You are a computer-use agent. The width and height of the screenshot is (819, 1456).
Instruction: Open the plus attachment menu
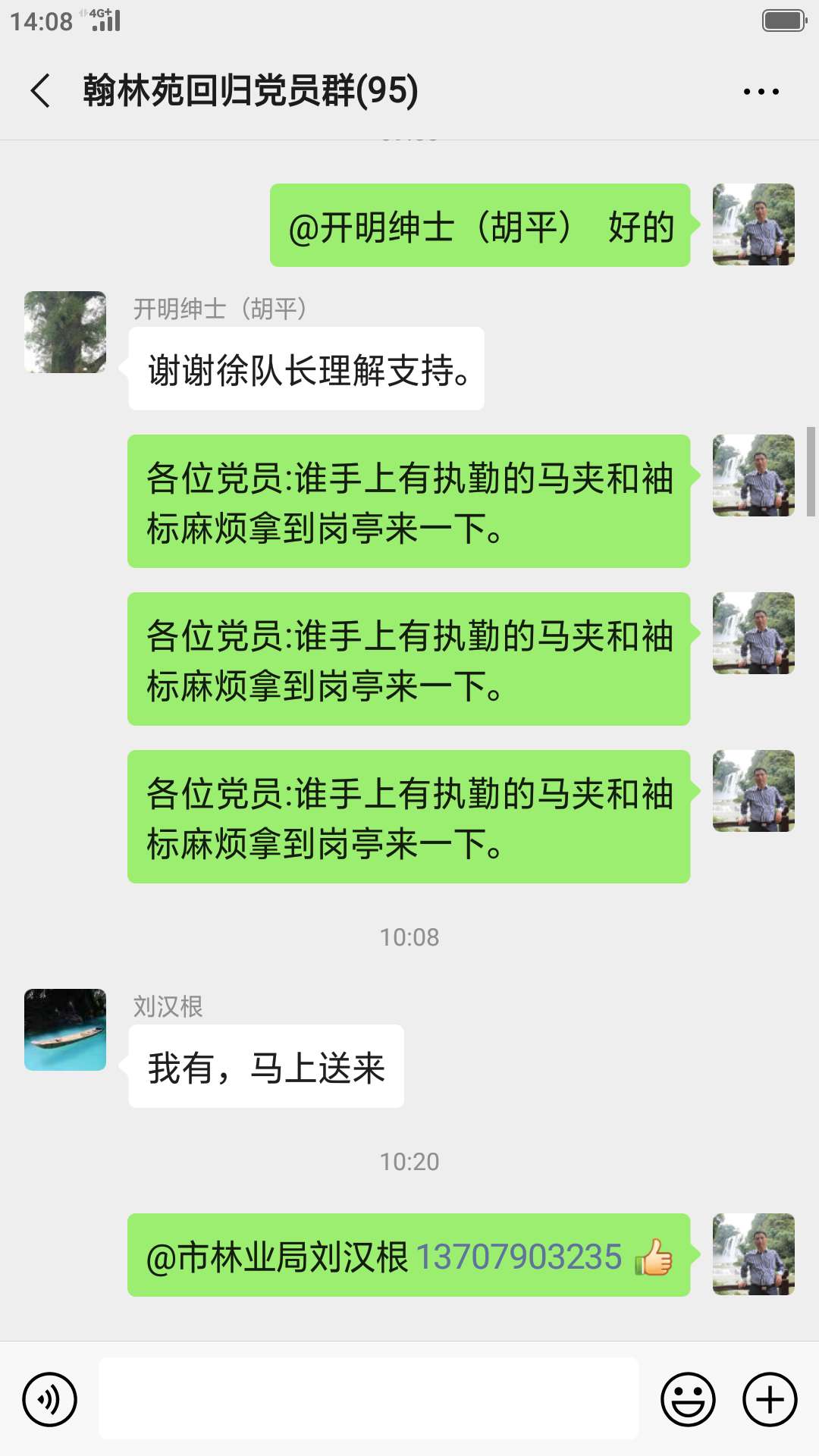[x=770, y=1399]
